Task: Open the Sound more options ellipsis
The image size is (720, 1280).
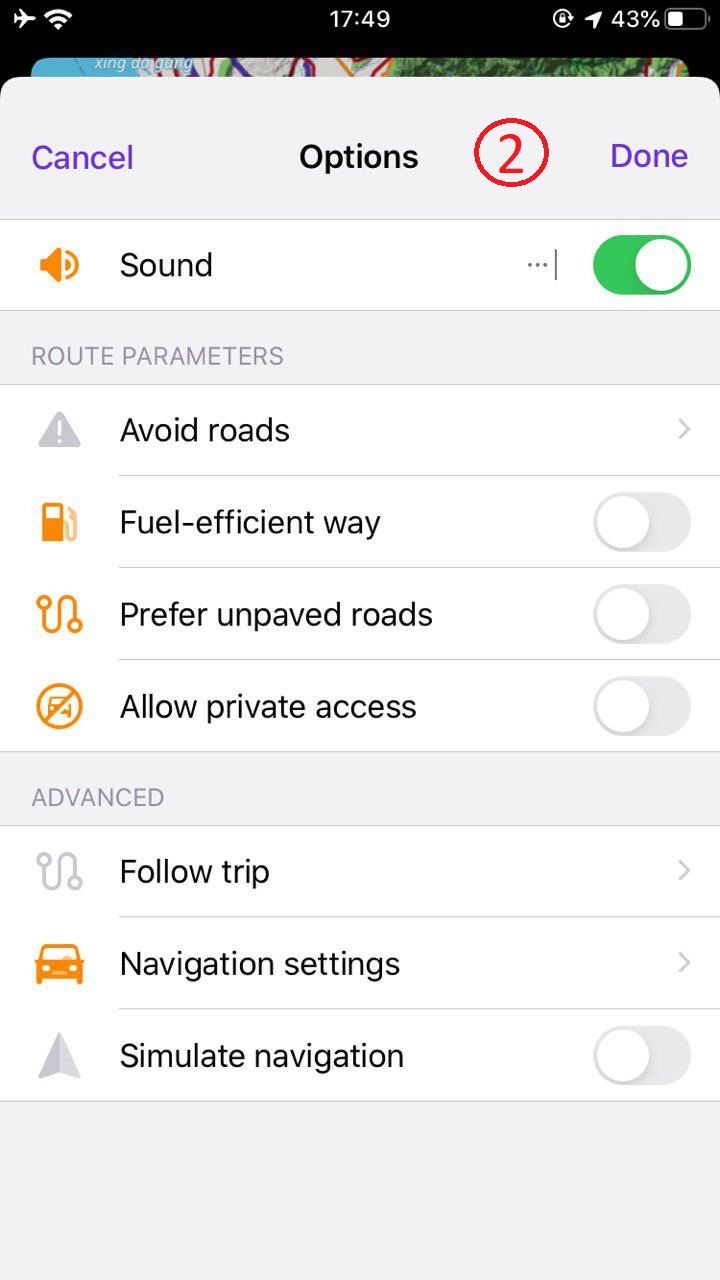Action: pyautogui.click(x=539, y=265)
